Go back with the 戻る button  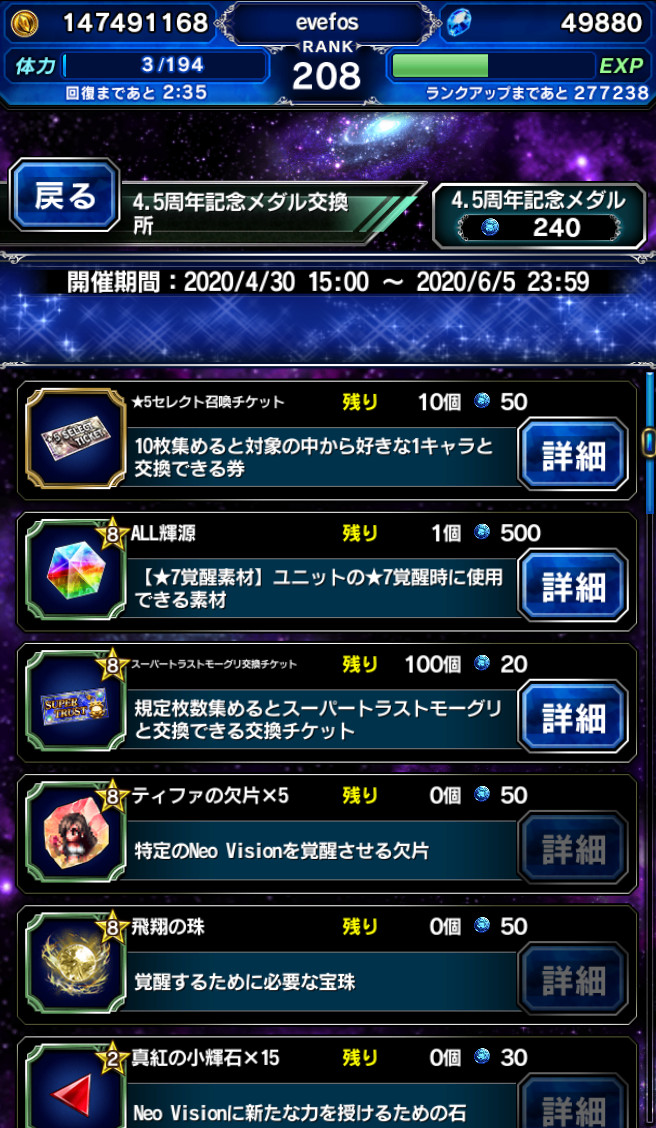(65, 197)
